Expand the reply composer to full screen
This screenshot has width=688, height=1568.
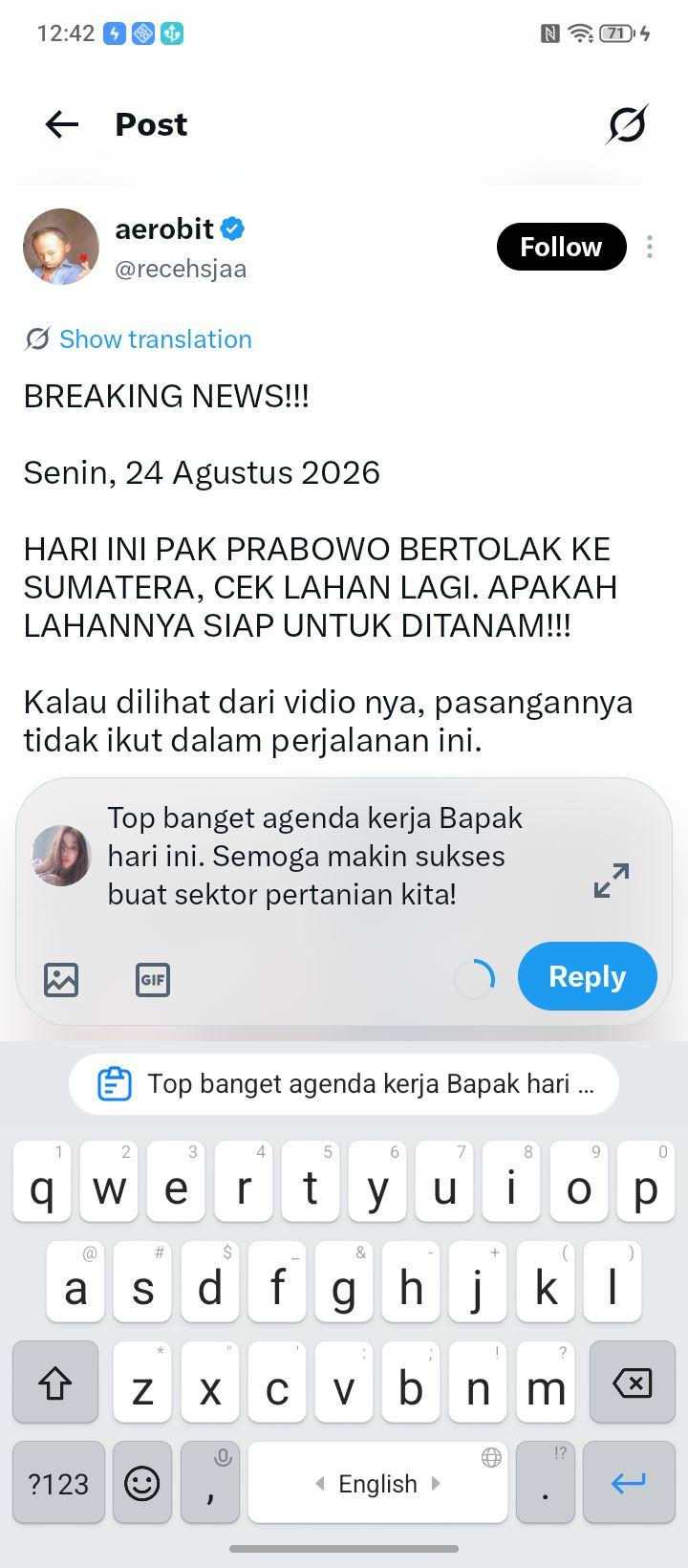(612, 881)
